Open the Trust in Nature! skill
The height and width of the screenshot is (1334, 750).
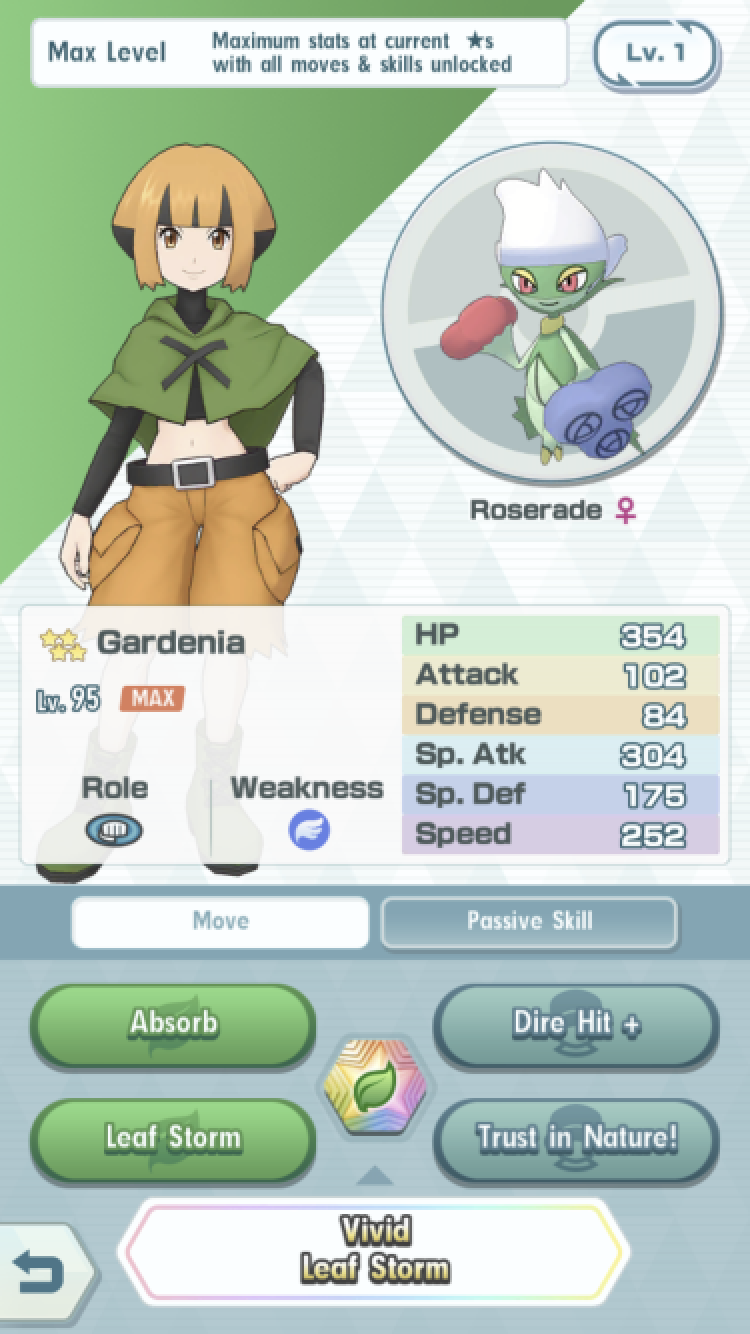576,1137
